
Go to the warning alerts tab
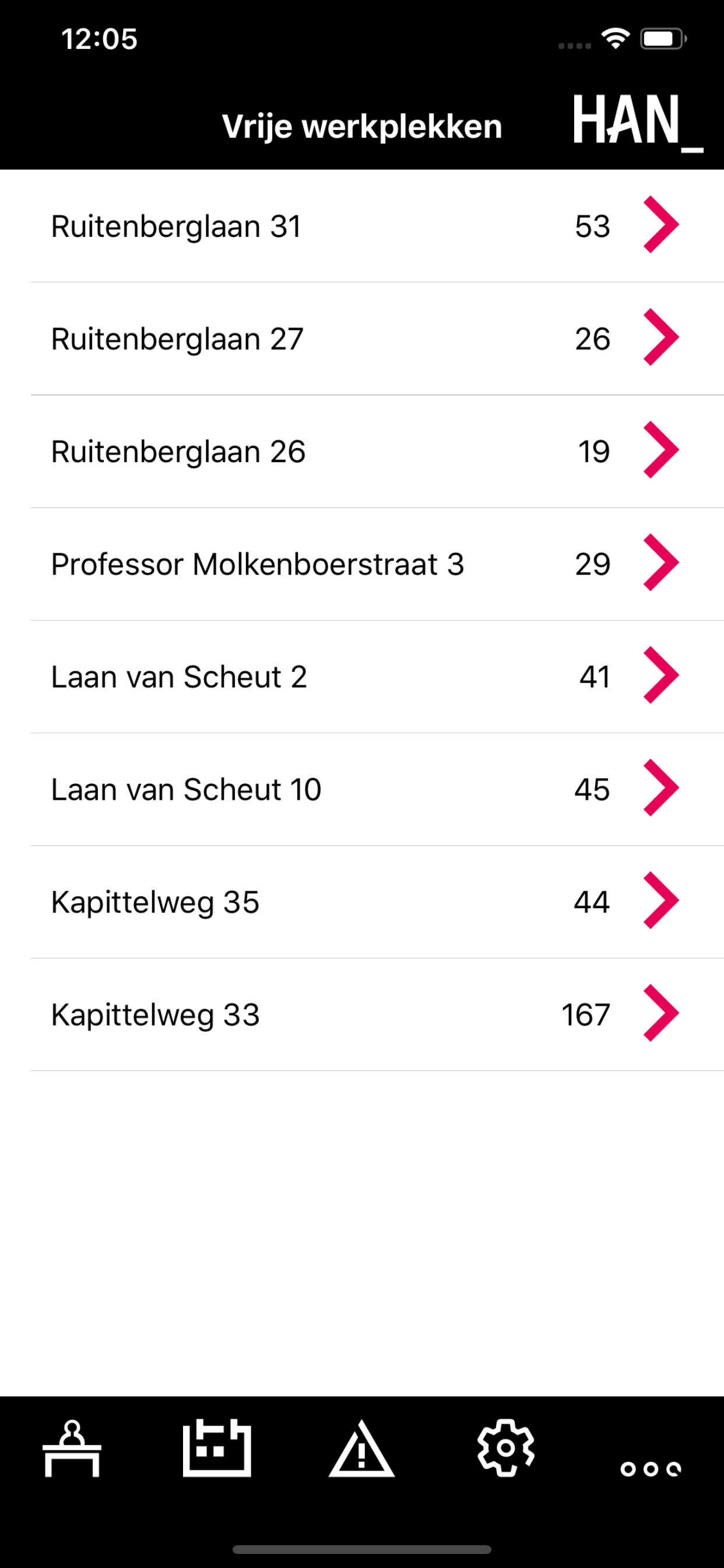[x=362, y=1450]
